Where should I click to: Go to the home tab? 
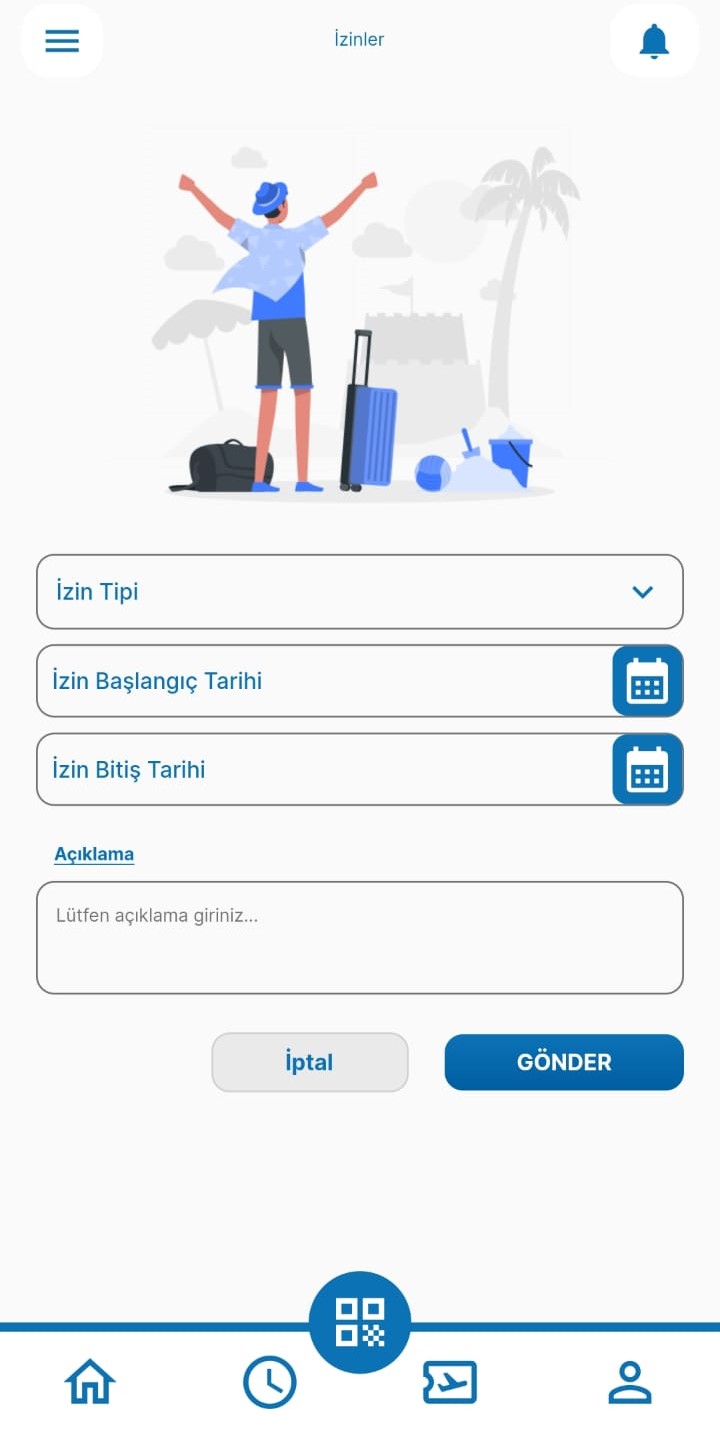90,1382
